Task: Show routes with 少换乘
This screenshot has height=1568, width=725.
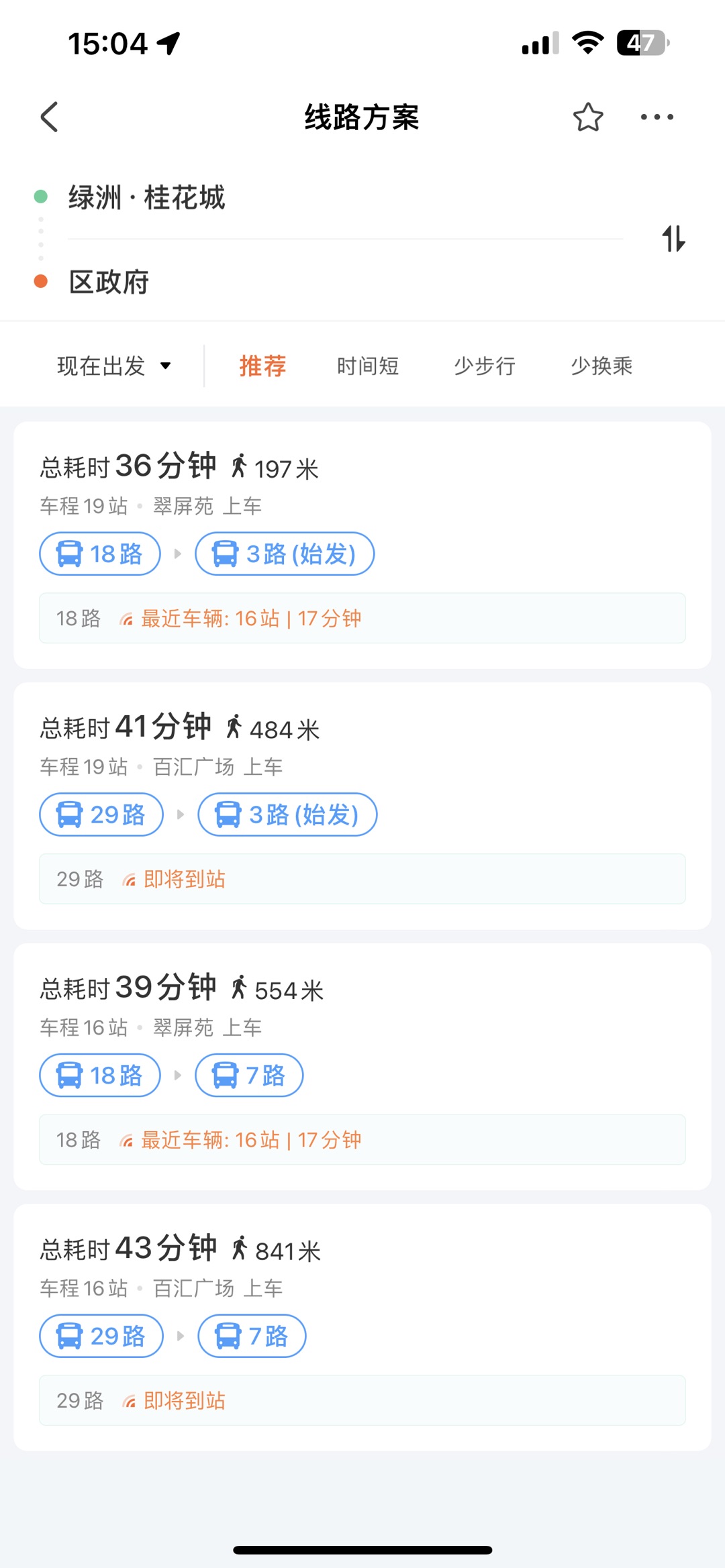Action: click(601, 366)
